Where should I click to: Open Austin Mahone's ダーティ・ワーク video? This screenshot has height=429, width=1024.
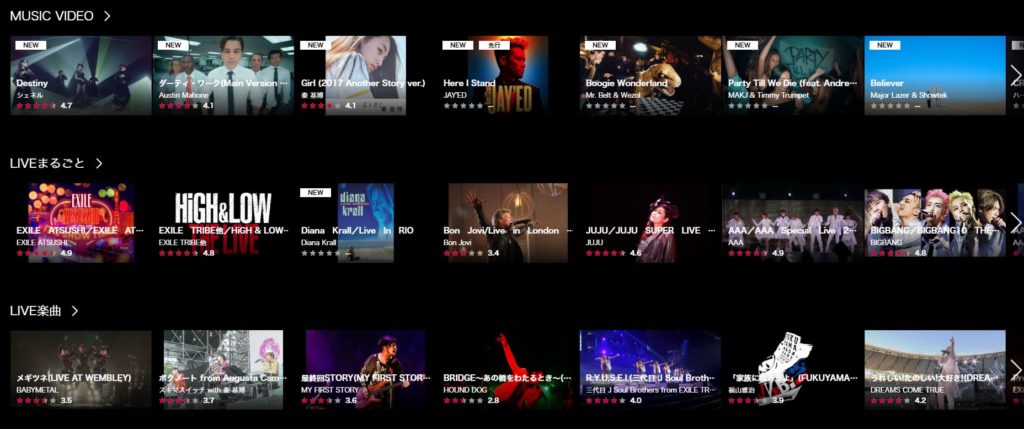(223, 75)
